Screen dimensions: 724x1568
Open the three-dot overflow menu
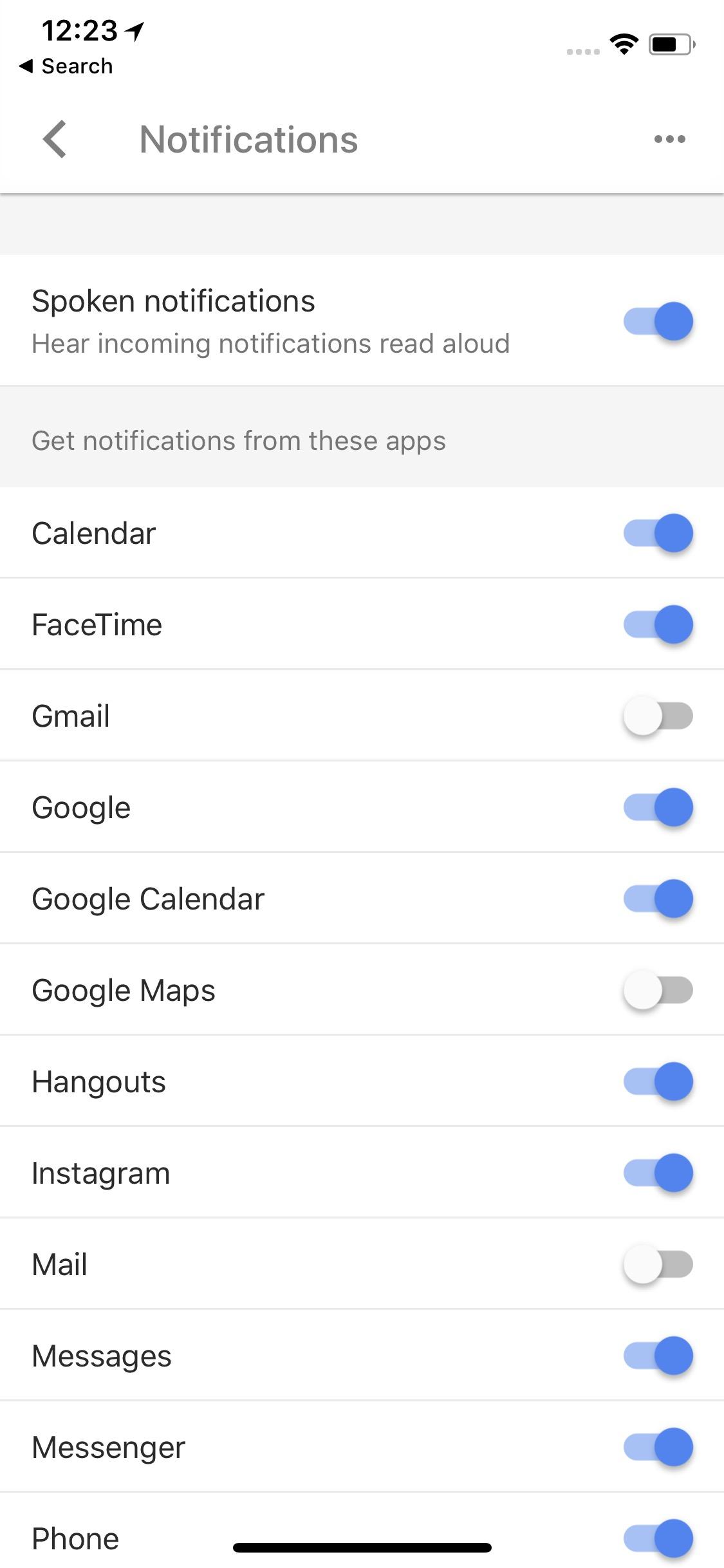click(669, 139)
